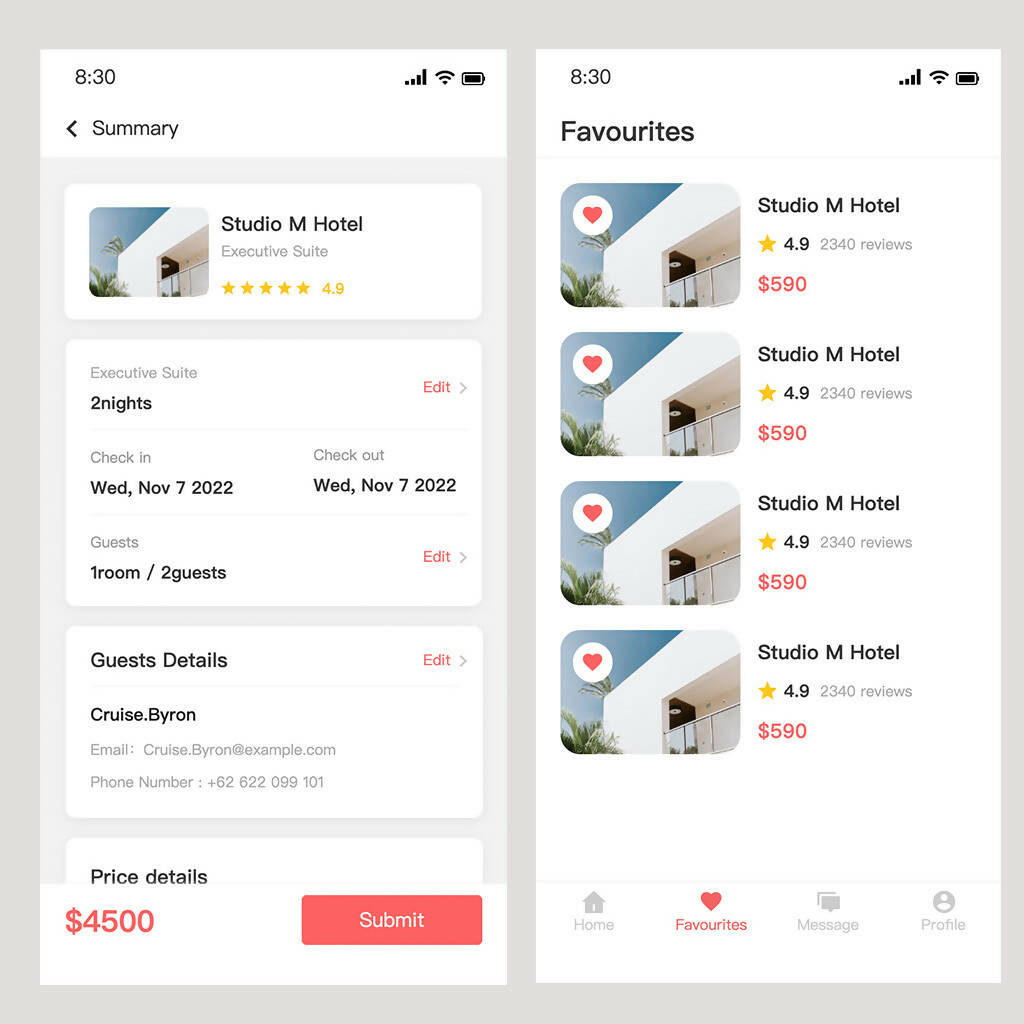
Task: Edit the Executive Suite 2nights stay
Action: pos(445,387)
